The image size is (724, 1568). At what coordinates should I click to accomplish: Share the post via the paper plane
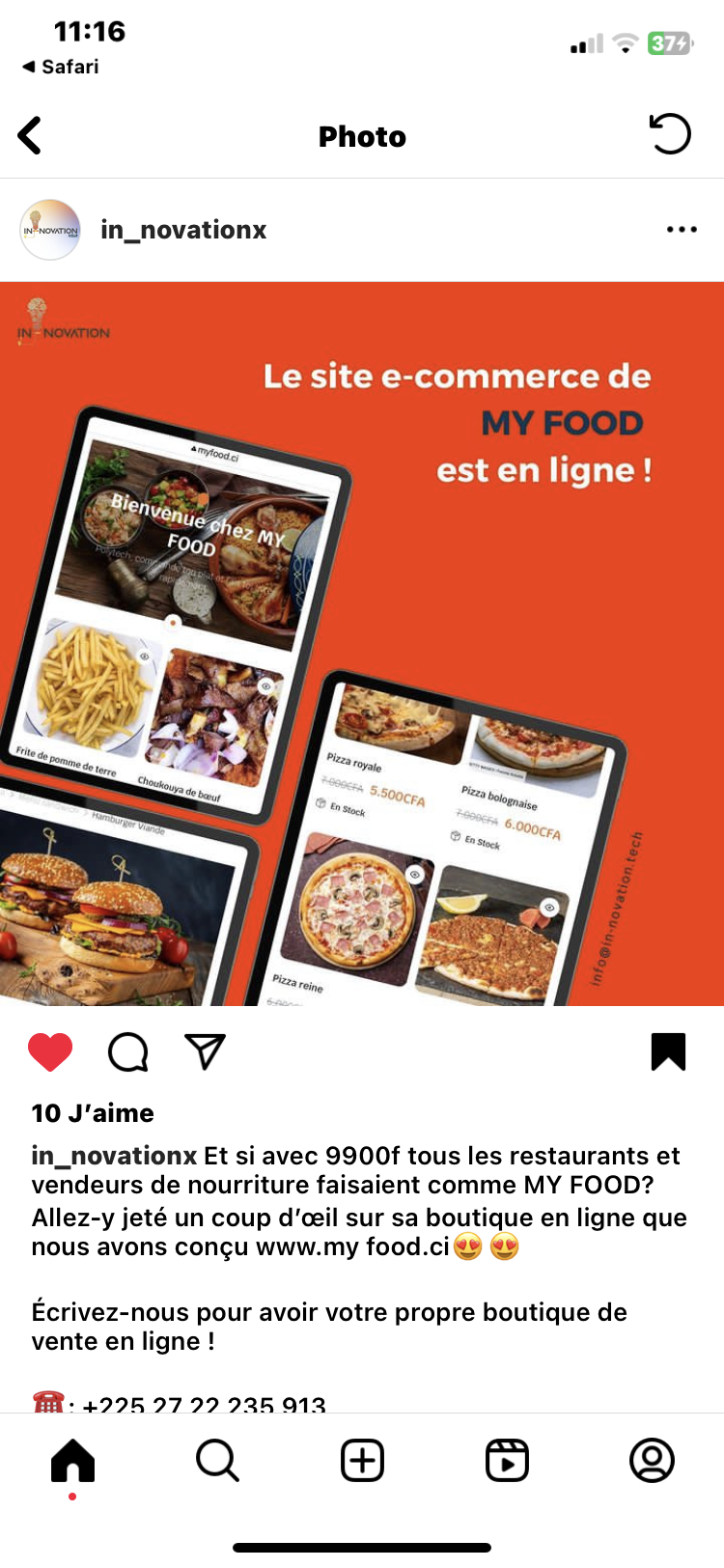pos(205,1051)
